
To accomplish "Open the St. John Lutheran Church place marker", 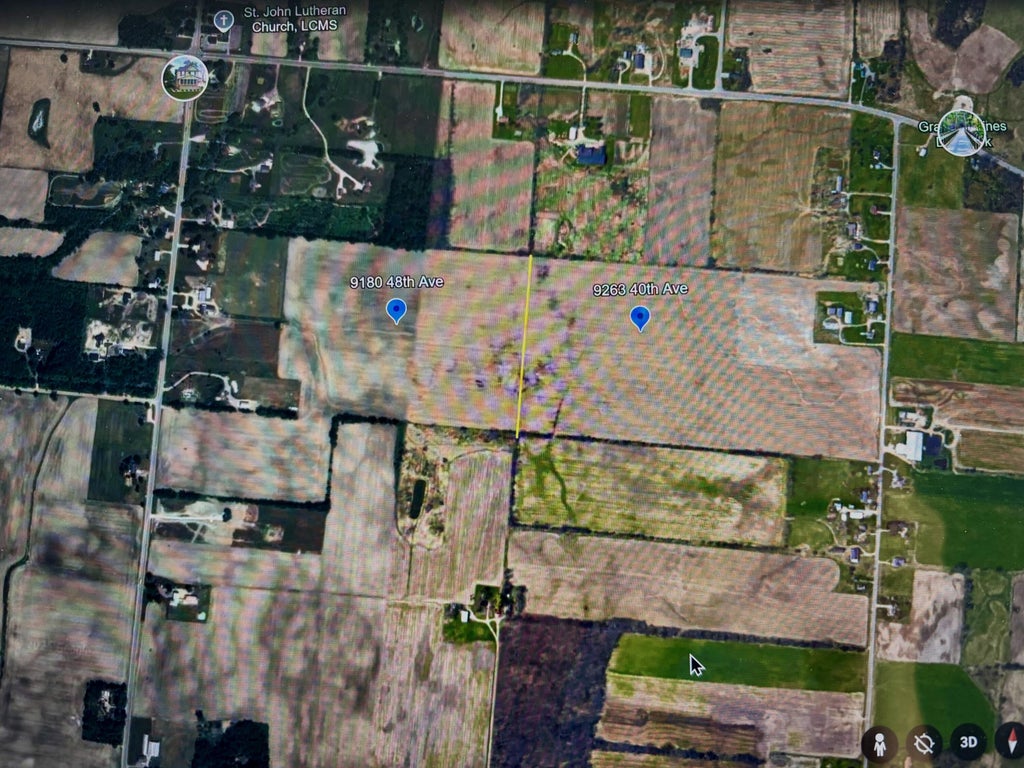I will pyautogui.click(x=224, y=20).
